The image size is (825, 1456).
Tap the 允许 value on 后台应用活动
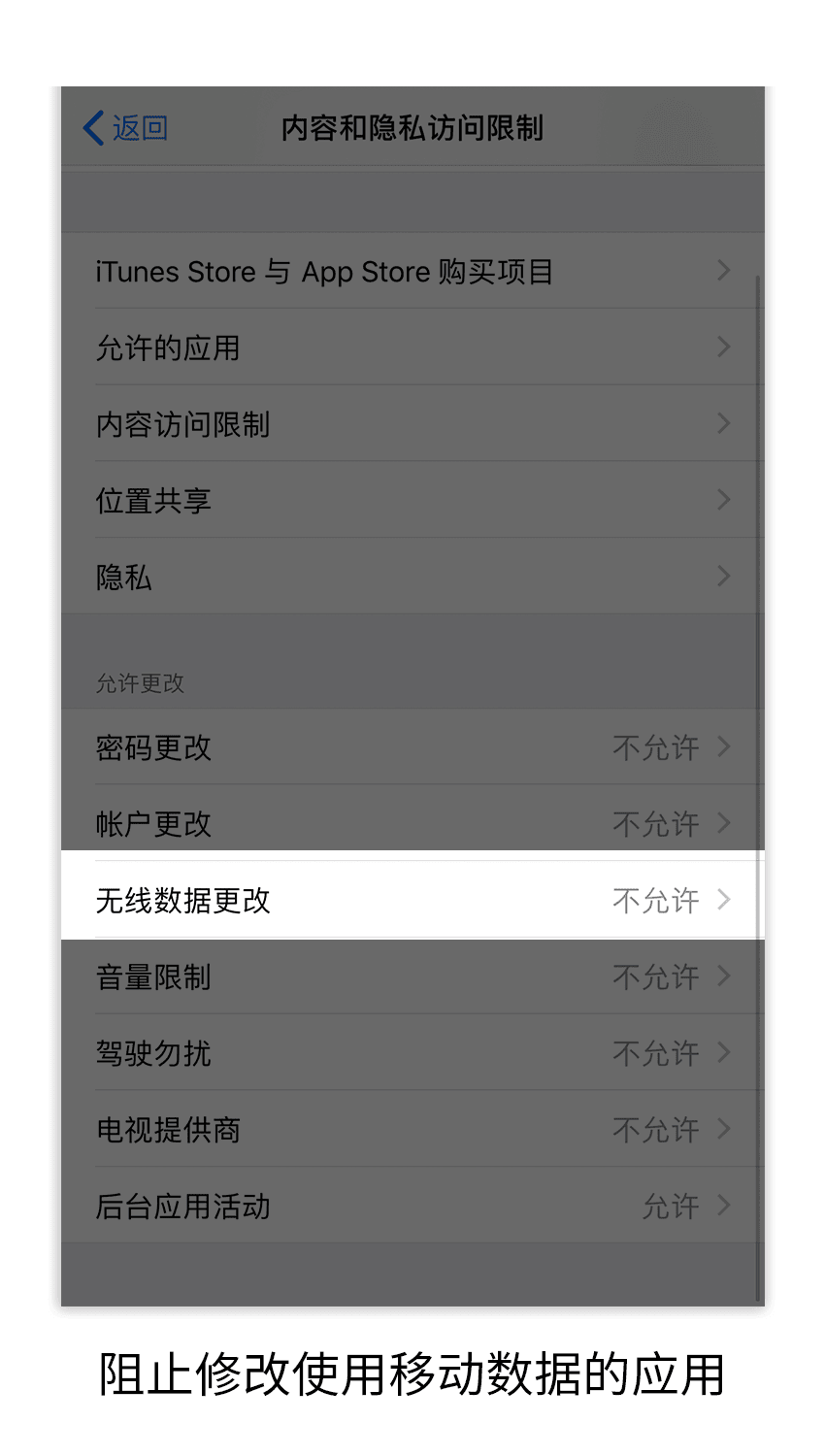tap(672, 1206)
